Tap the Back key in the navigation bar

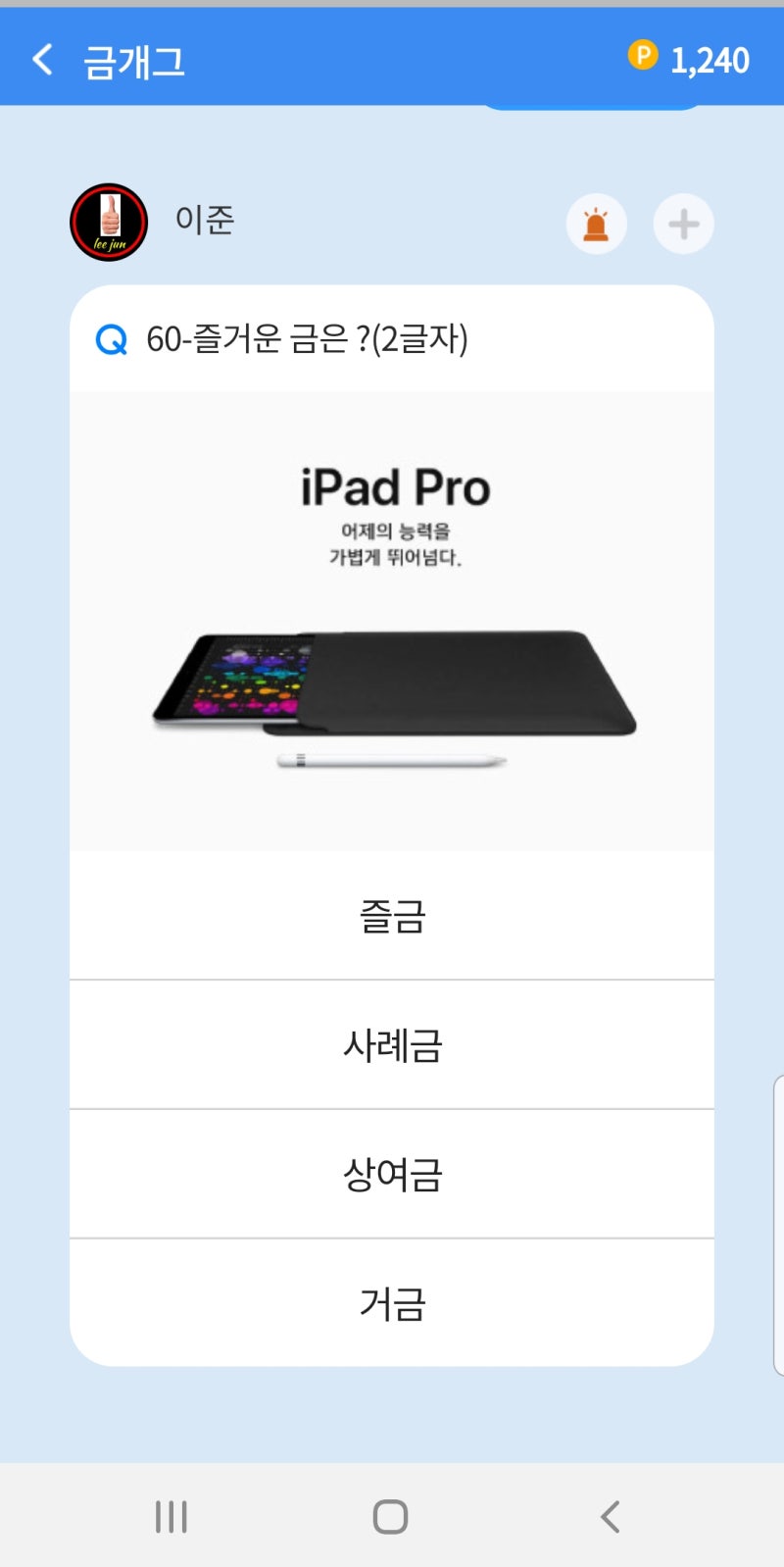611,1516
